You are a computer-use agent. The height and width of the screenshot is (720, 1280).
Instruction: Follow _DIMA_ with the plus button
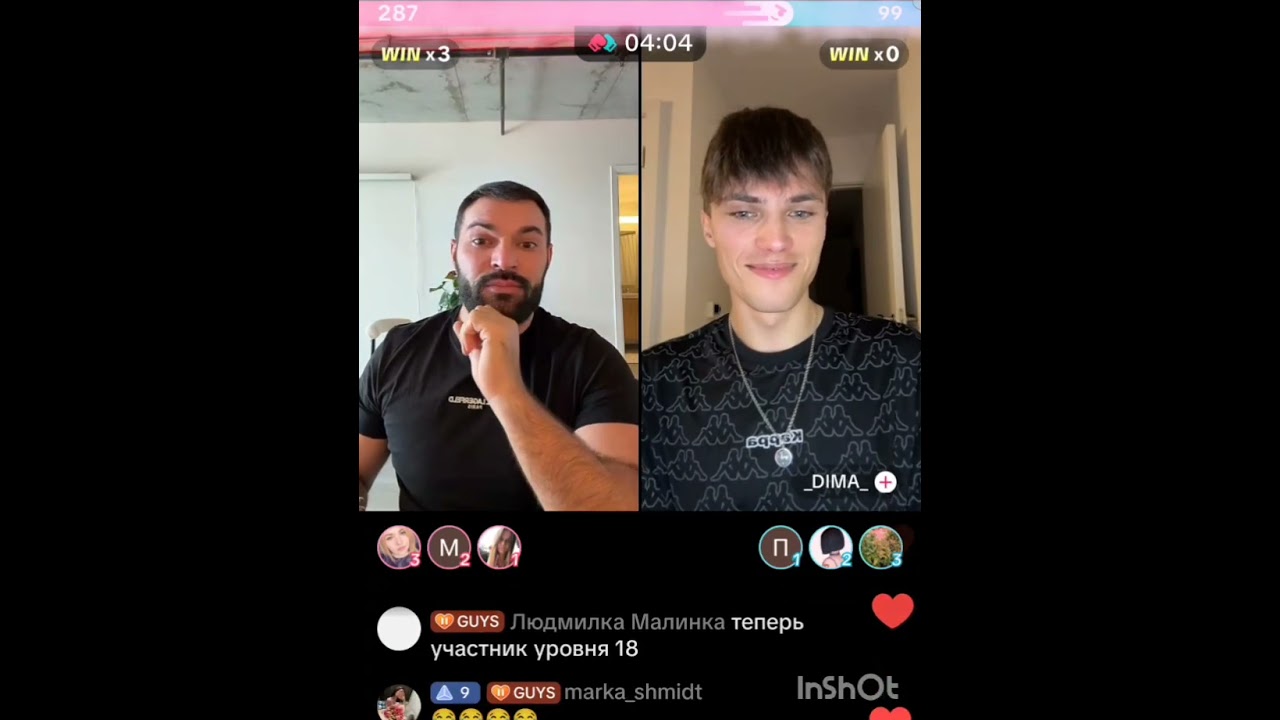(x=885, y=482)
